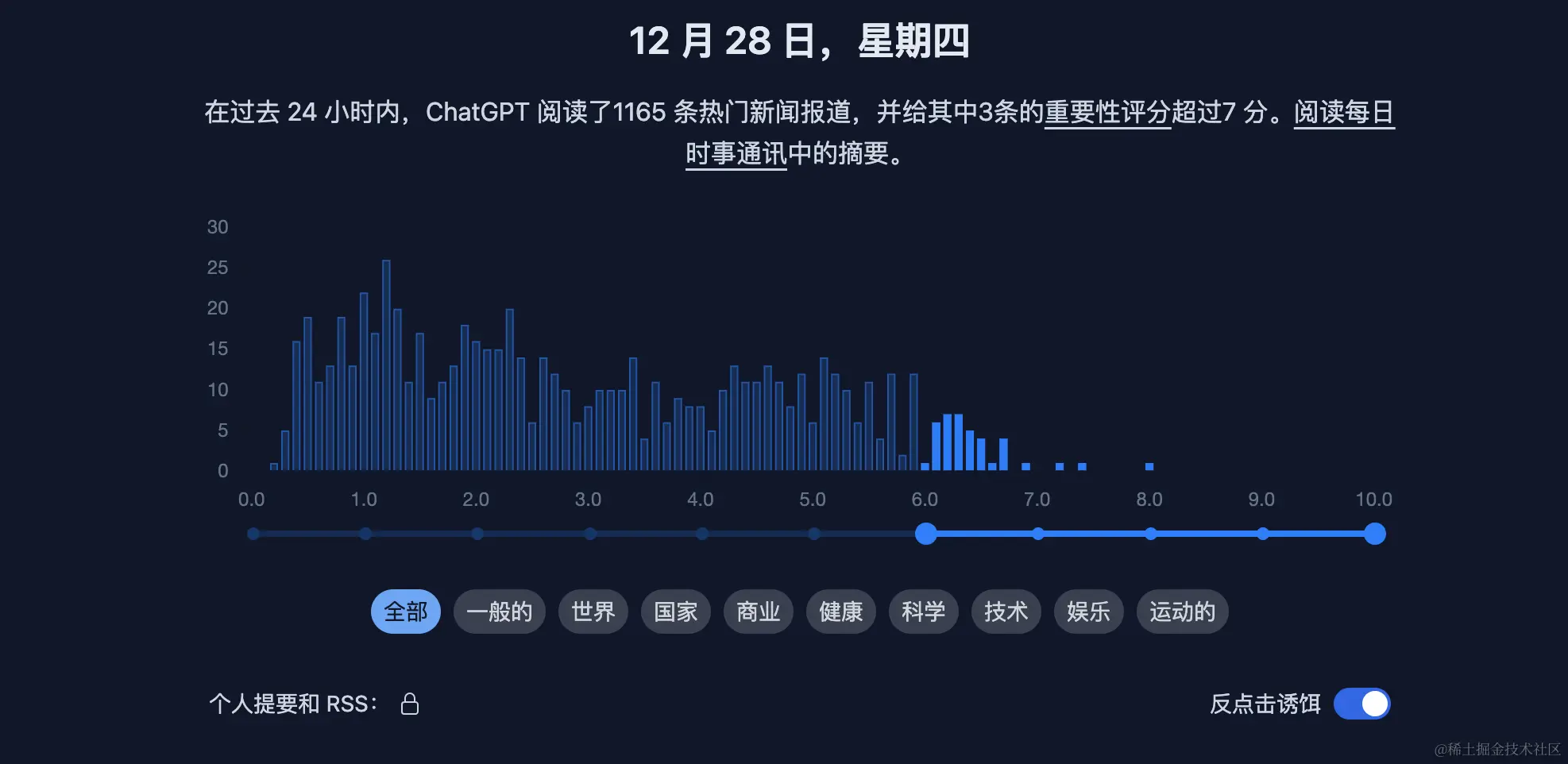Filter by the 健康 chip

[840, 612]
